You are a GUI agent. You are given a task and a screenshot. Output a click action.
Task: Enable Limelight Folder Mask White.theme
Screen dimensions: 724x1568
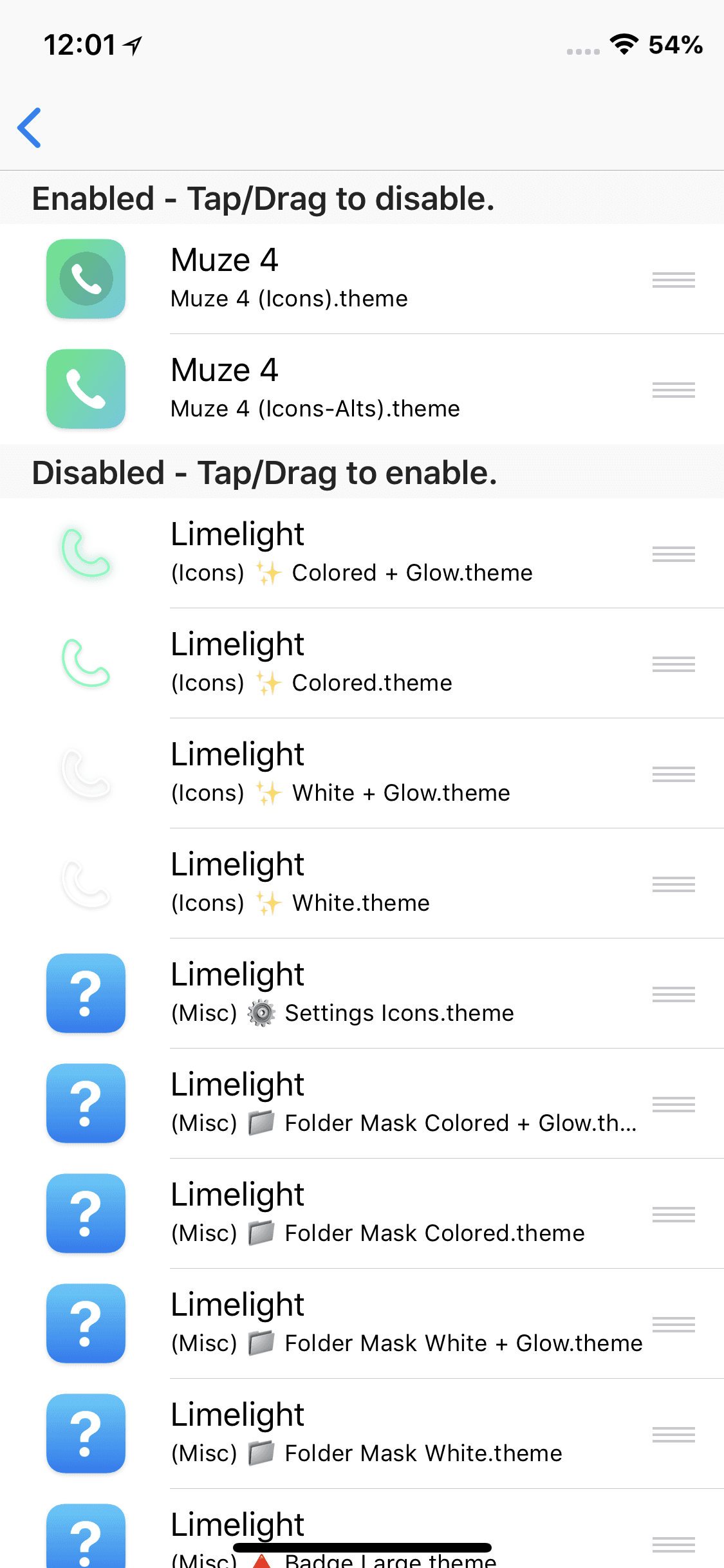362,1433
